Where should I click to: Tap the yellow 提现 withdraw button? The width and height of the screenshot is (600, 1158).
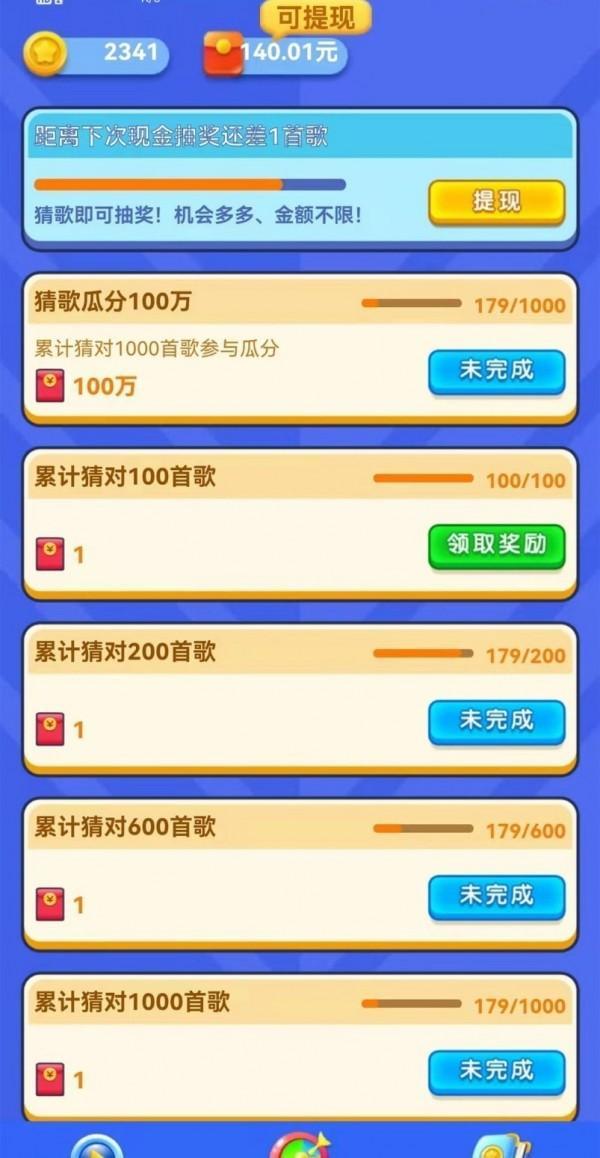(x=497, y=202)
